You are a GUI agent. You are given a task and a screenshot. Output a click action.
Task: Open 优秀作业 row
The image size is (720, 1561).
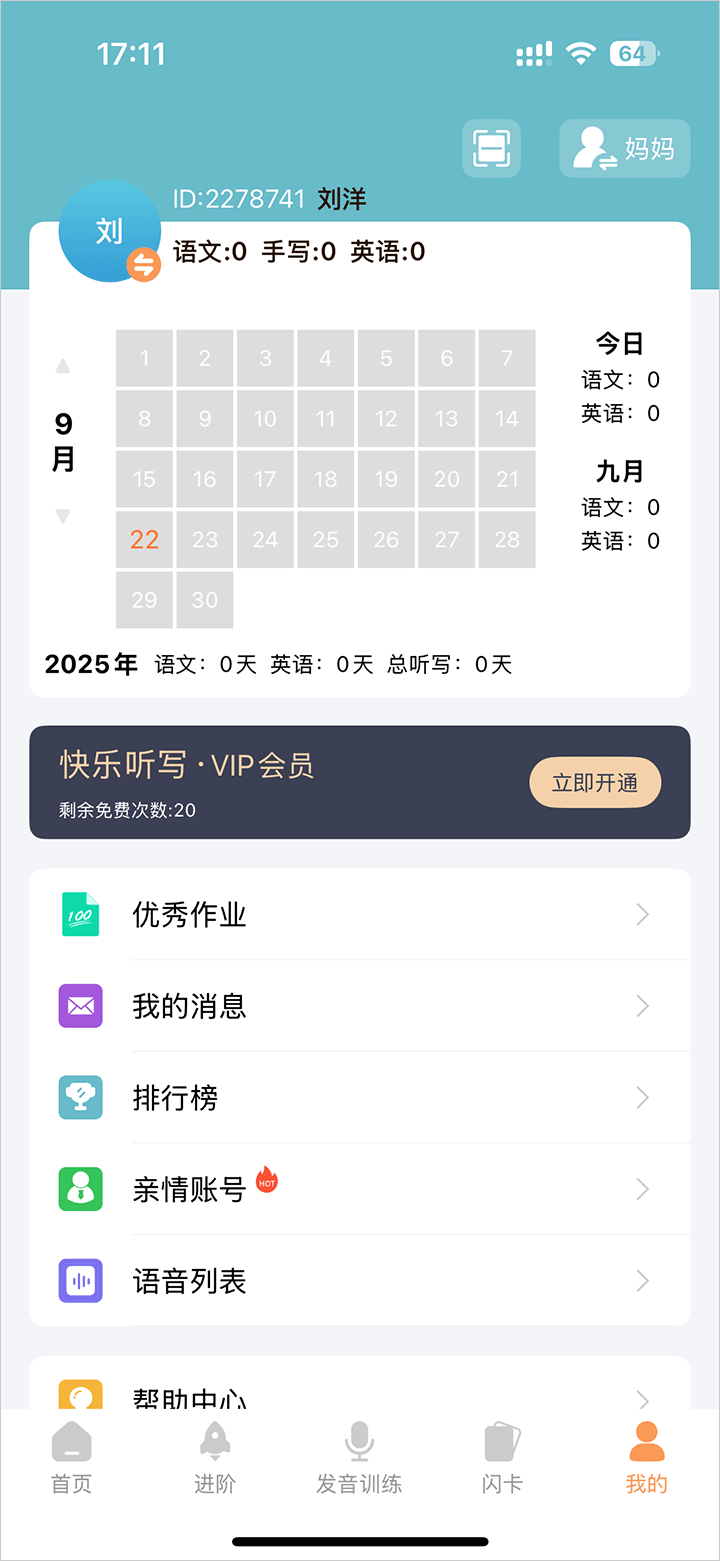pyautogui.click(x=360, y=914)
